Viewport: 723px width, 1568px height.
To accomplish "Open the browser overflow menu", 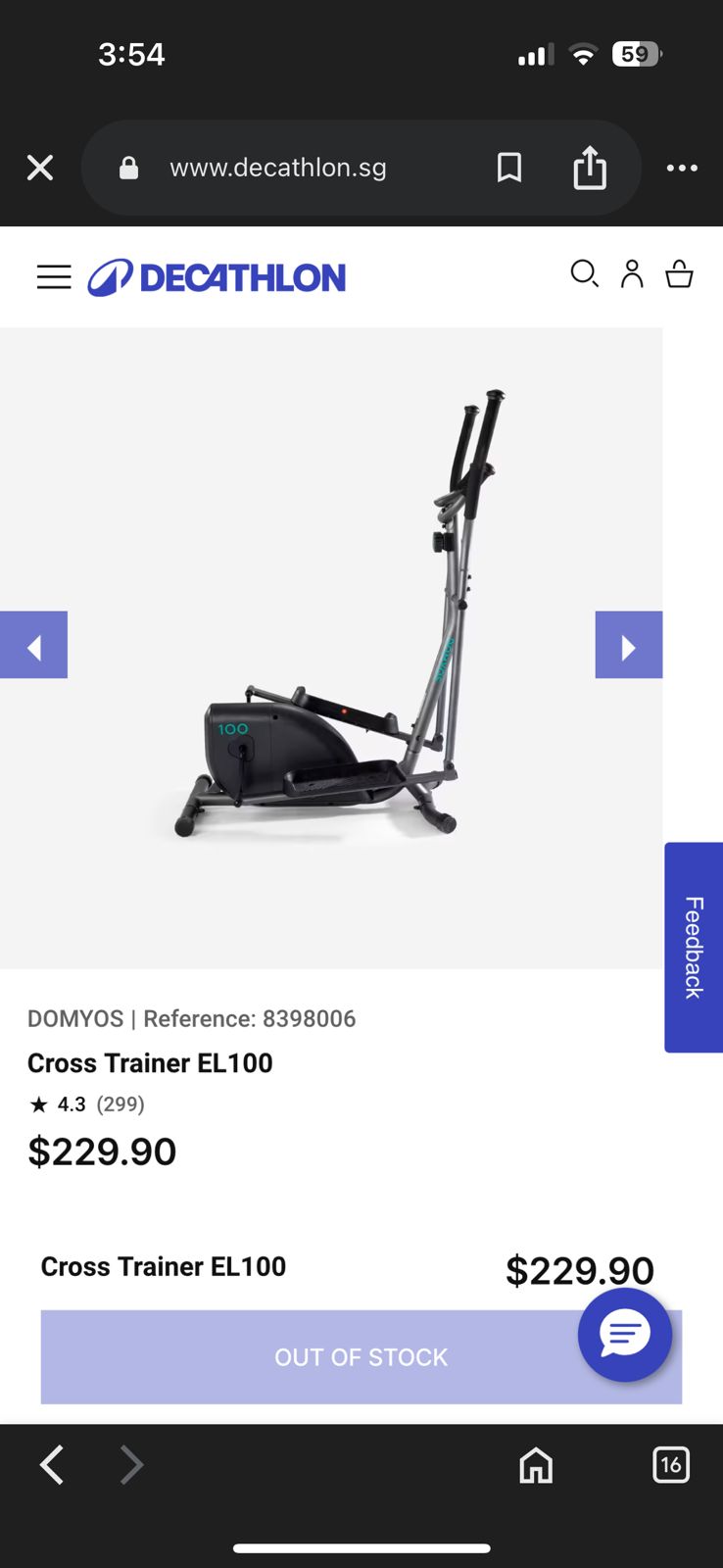I will 682,169.
